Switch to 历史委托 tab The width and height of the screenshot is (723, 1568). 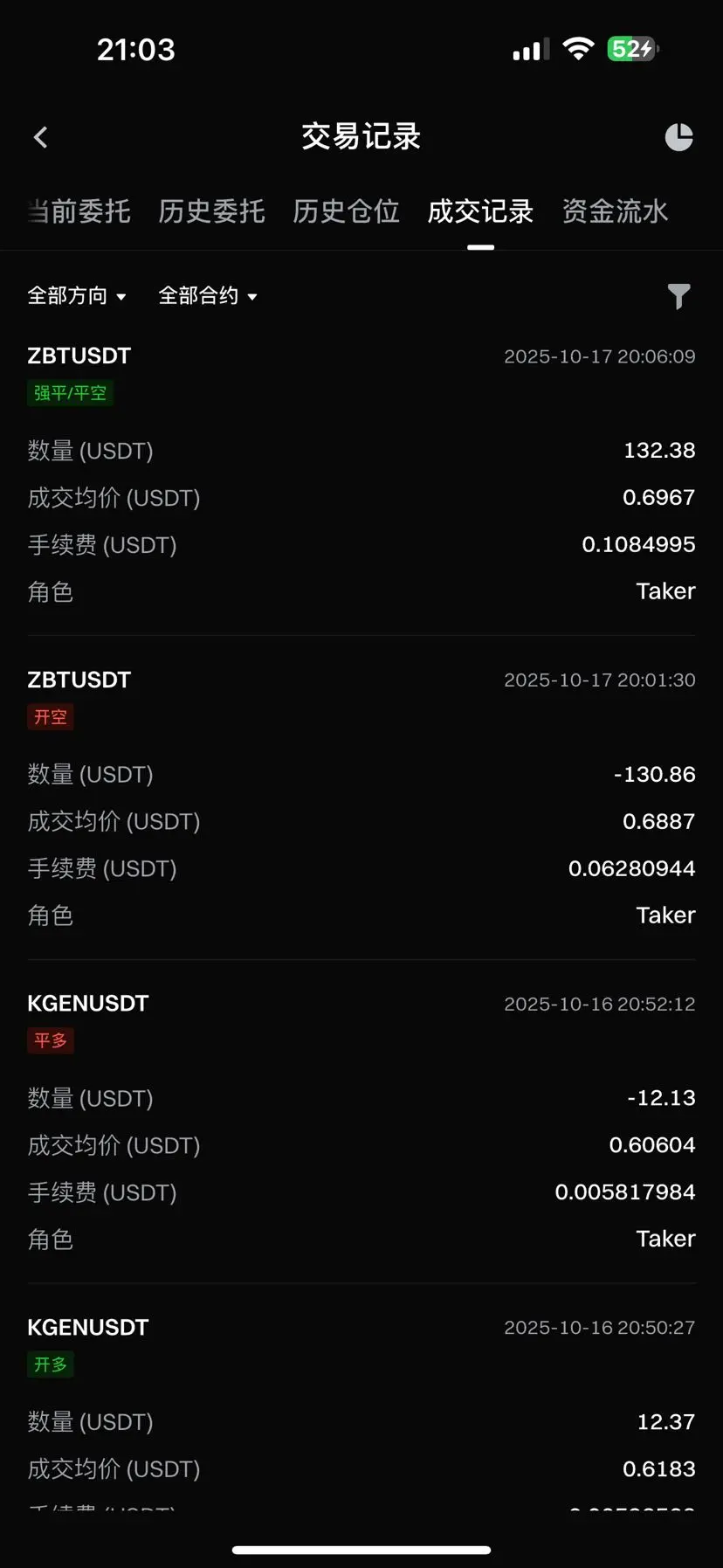tap(211, 211)
